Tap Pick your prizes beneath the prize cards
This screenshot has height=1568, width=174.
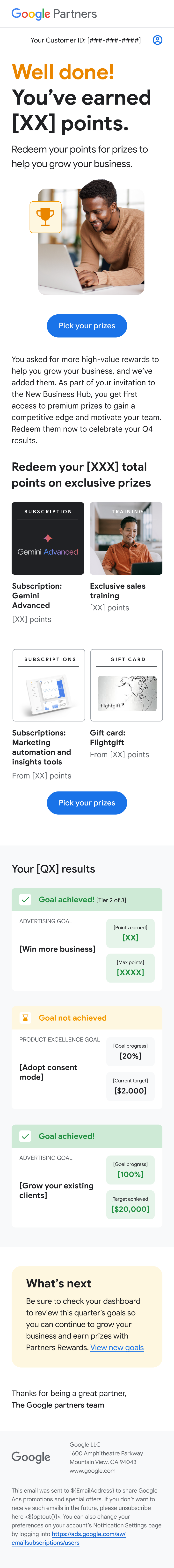tap(87, 803)
